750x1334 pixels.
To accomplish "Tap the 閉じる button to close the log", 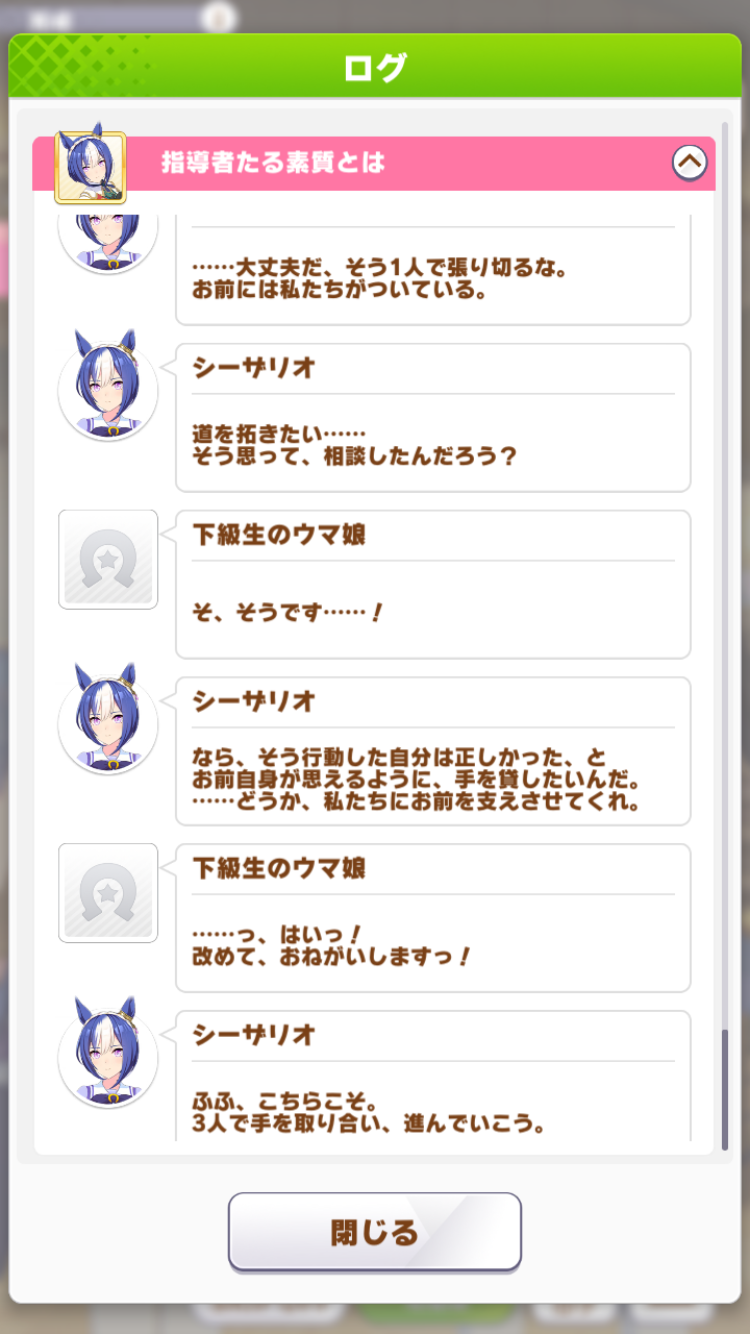I will 375,1232.
